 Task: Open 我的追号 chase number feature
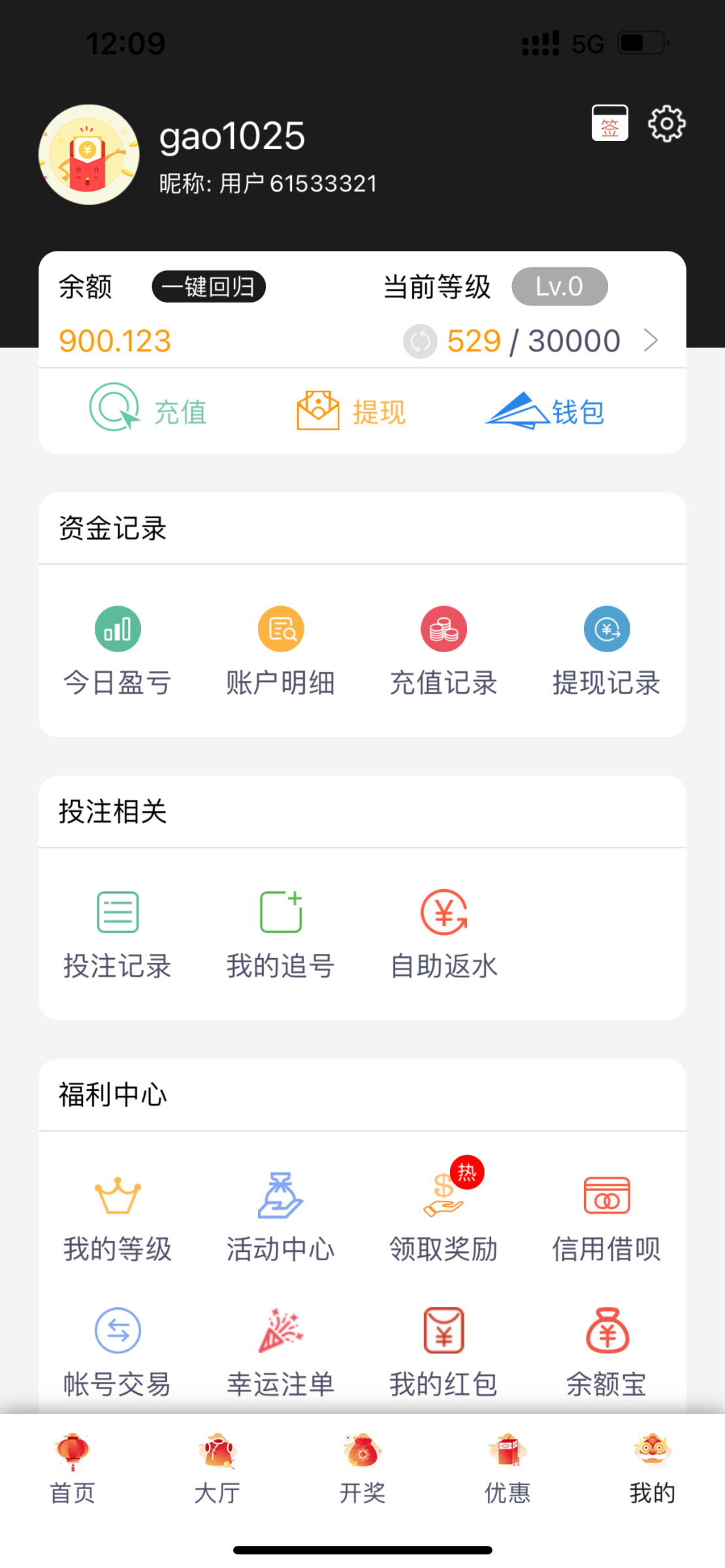point(280,934)
